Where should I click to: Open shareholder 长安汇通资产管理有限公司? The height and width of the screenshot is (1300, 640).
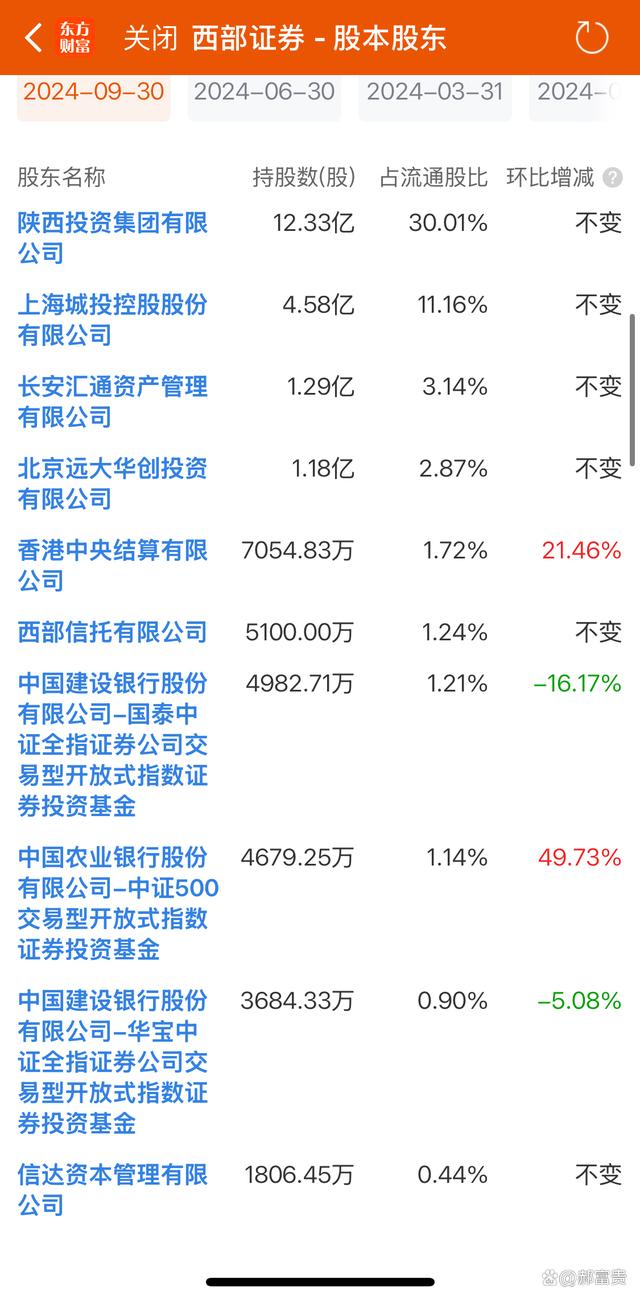point(113,401)
